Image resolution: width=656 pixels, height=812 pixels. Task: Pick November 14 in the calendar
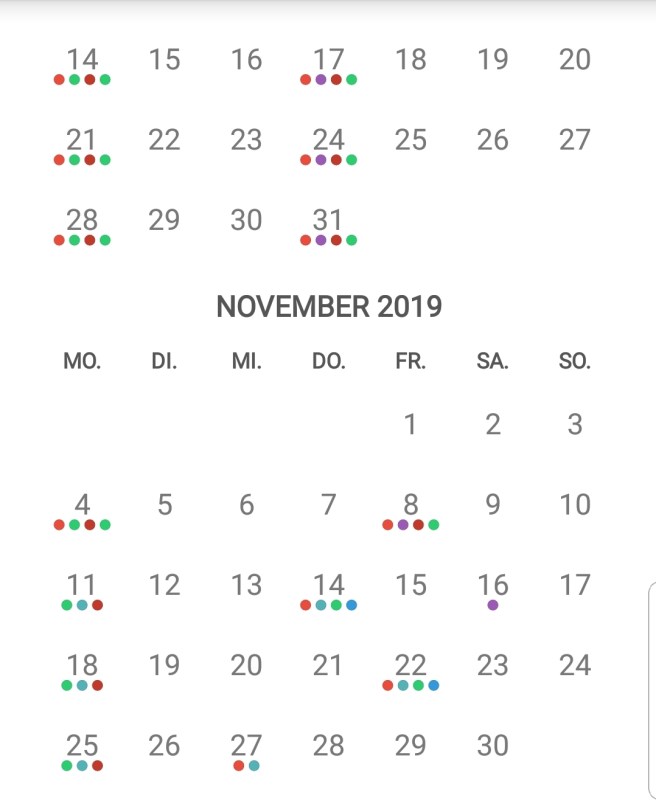(328, 587)
